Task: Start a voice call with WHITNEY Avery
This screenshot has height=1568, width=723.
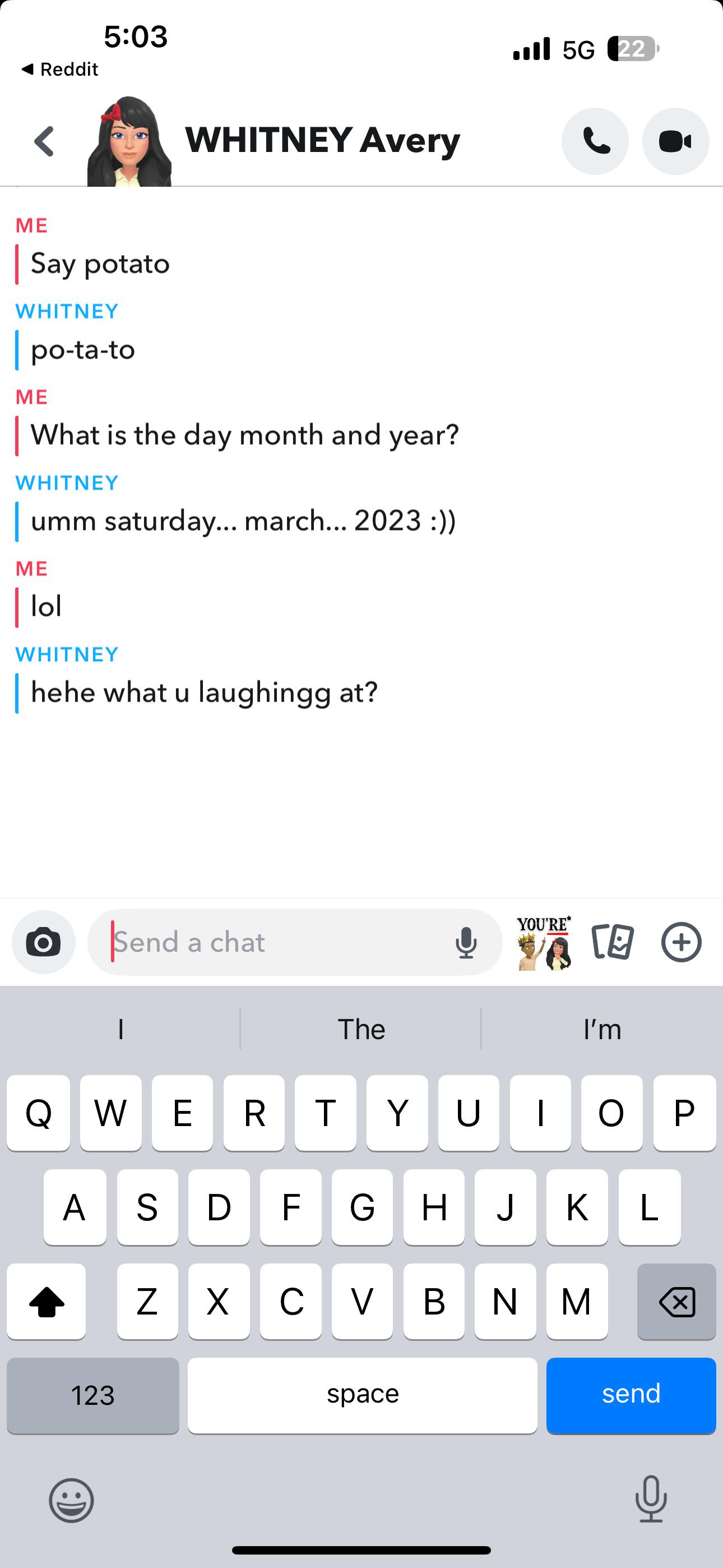Action: coord(595,141)
